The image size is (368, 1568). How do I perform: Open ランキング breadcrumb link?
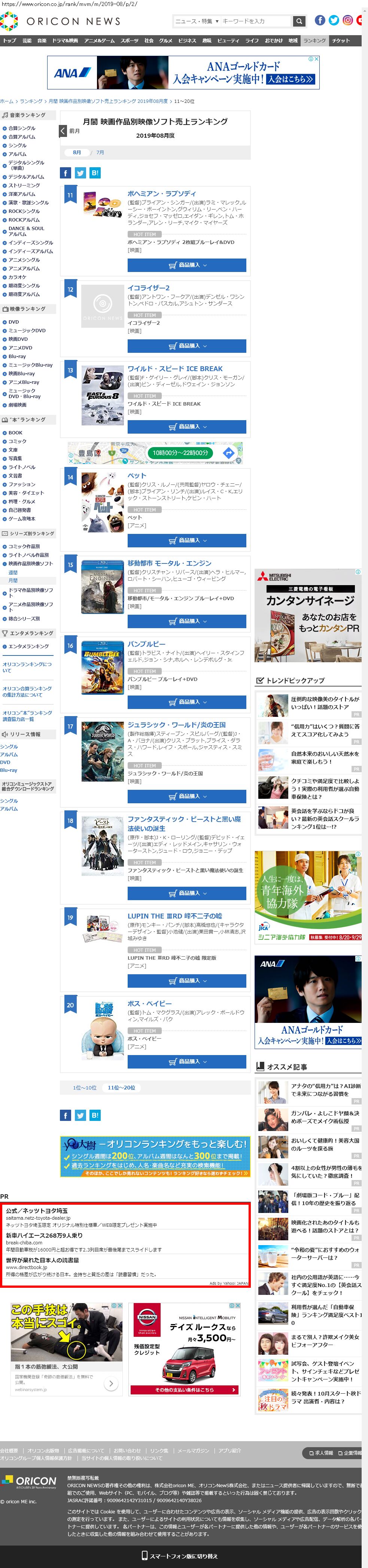(x=31, y=101)
